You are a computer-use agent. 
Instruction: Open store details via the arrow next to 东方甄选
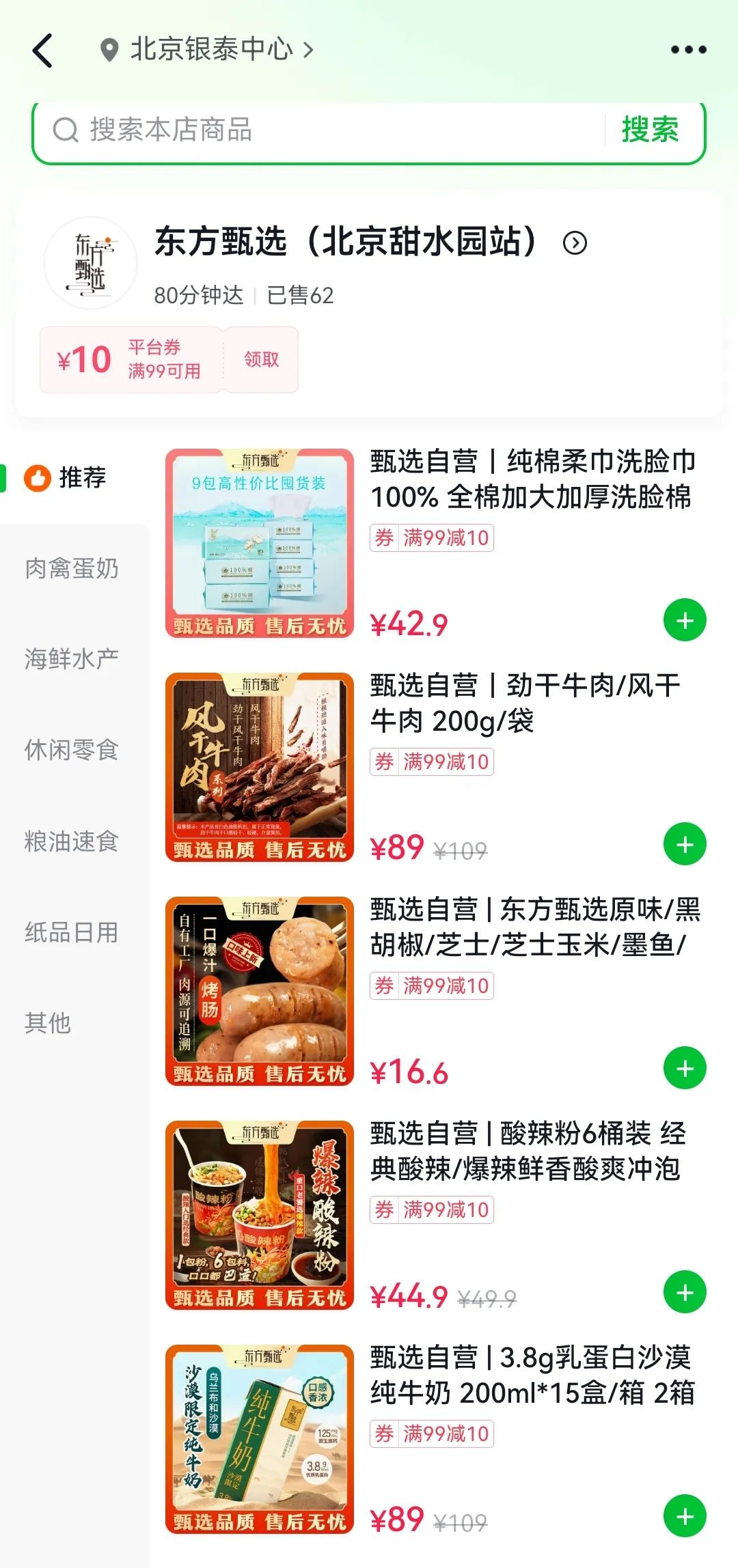pos(575,243)
